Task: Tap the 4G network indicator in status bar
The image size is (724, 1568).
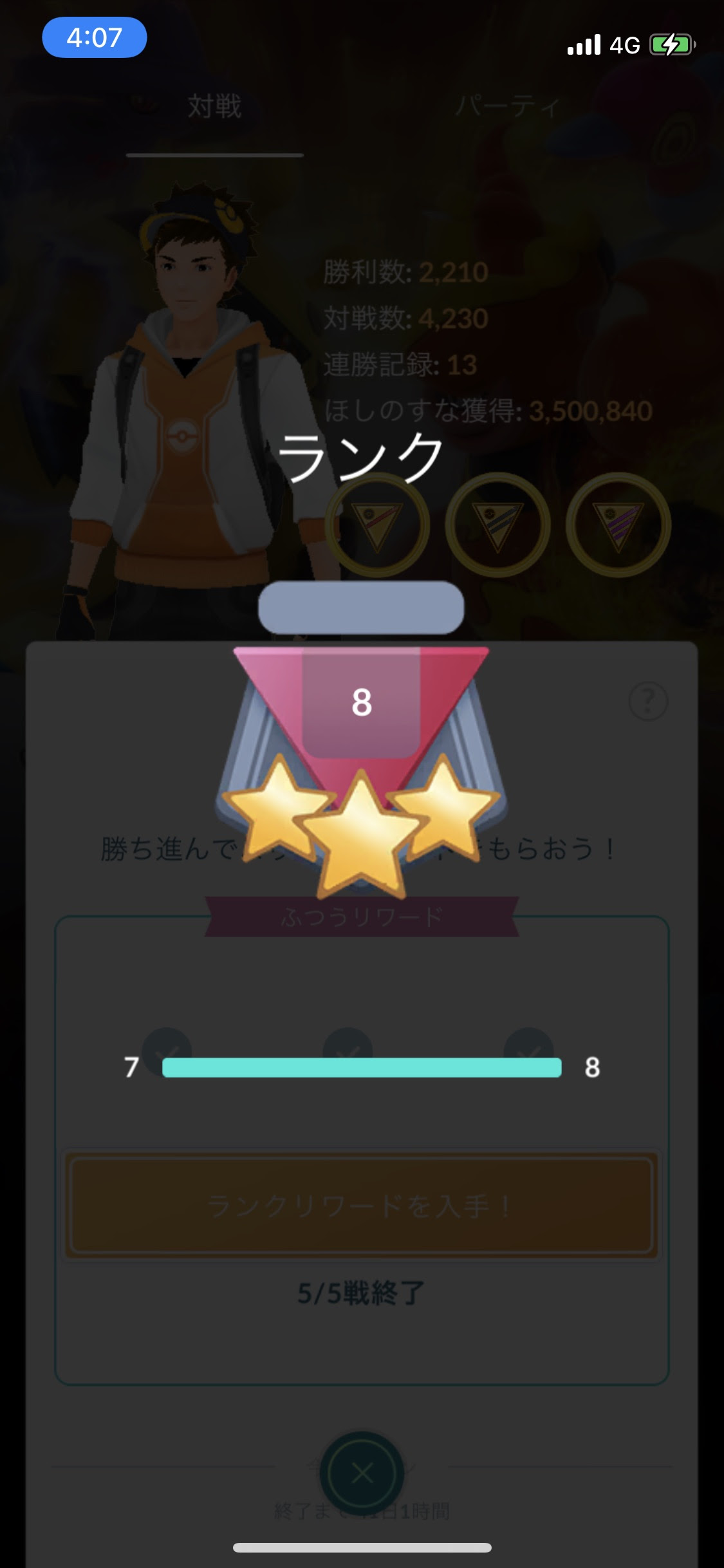Action: [622, 45]
